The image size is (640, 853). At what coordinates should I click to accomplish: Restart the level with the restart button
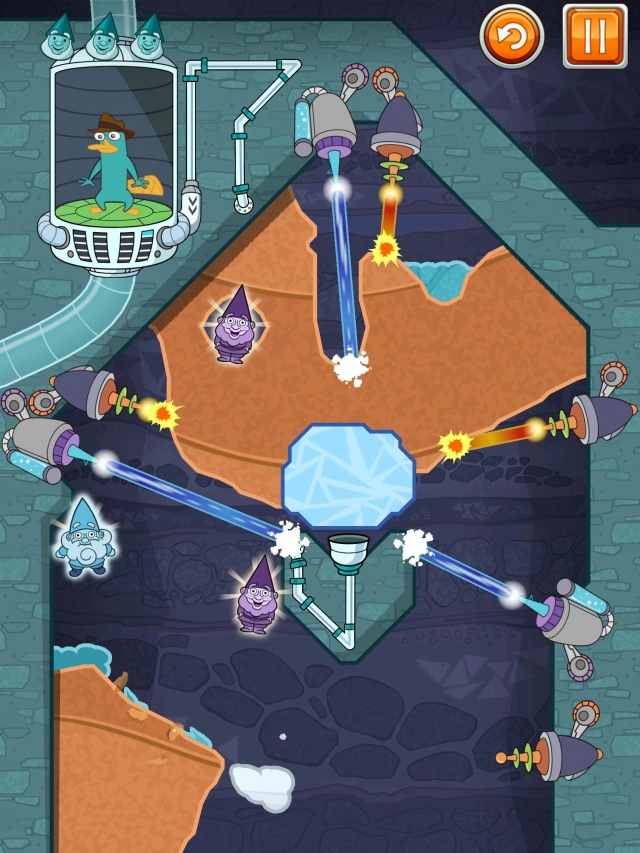click(512, 37)
